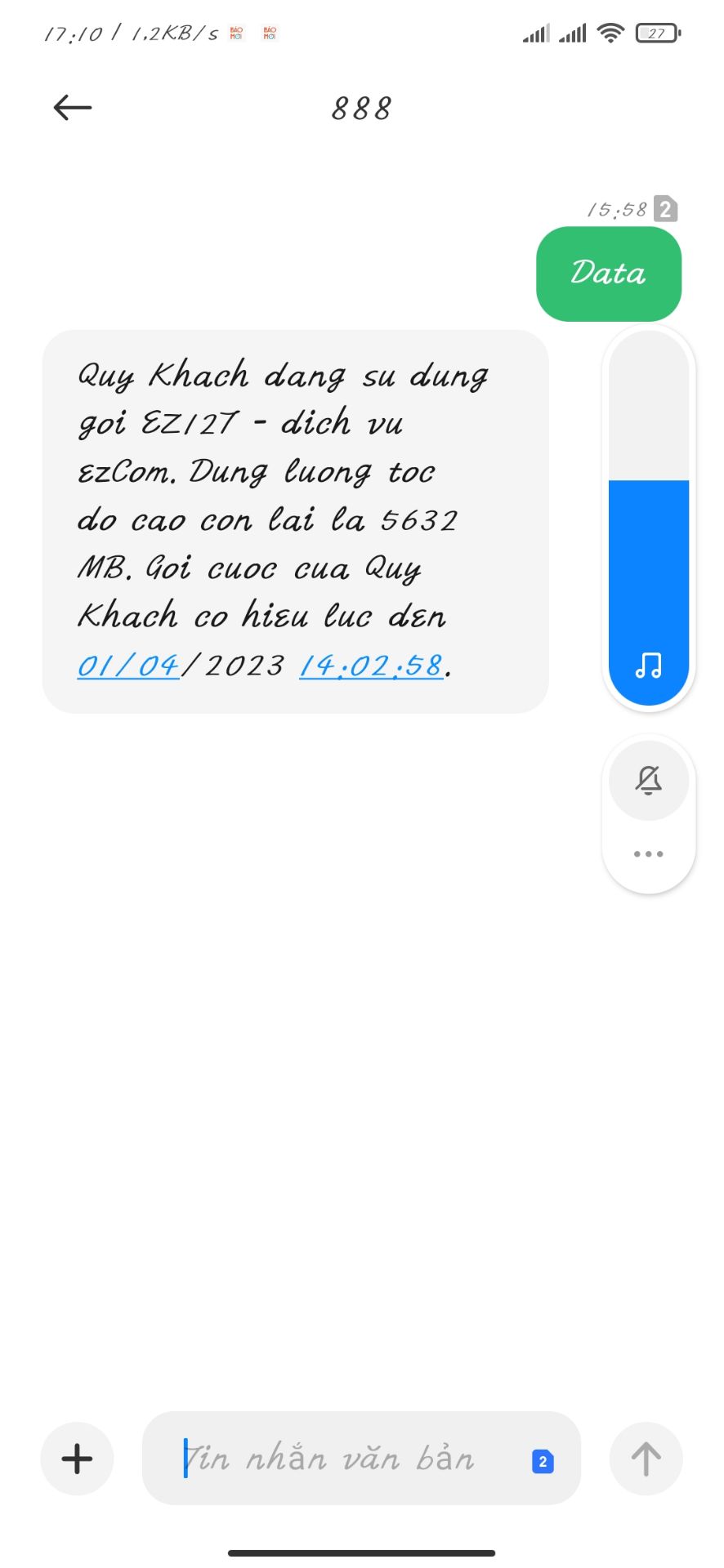The height and width of the screenshot is (1568, 724).
Task: Expand attachment options via plus button
Action: point(76,1459)
